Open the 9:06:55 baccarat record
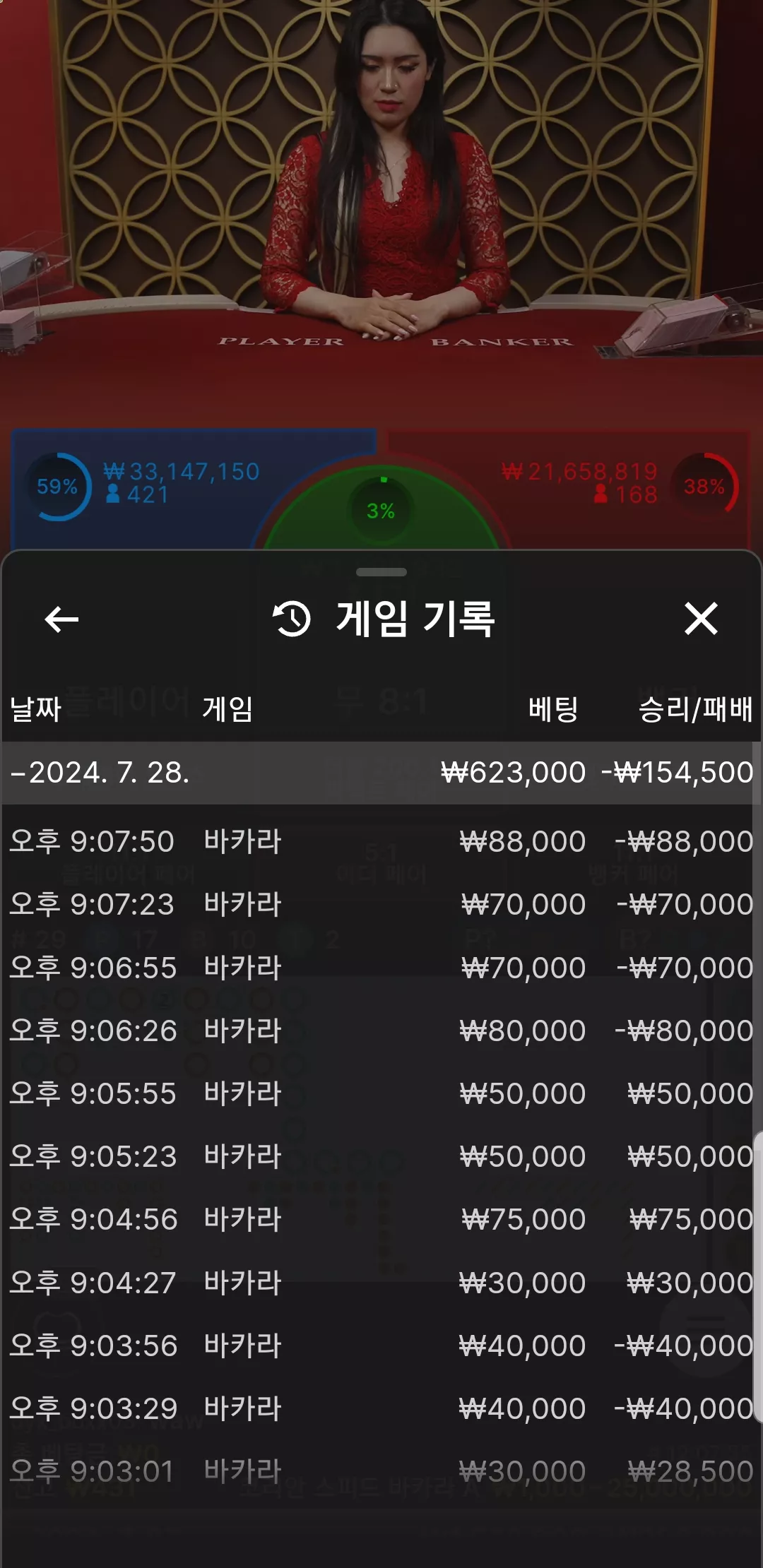This screenshot has height=1568, width=763. click(x=381, y=968)
